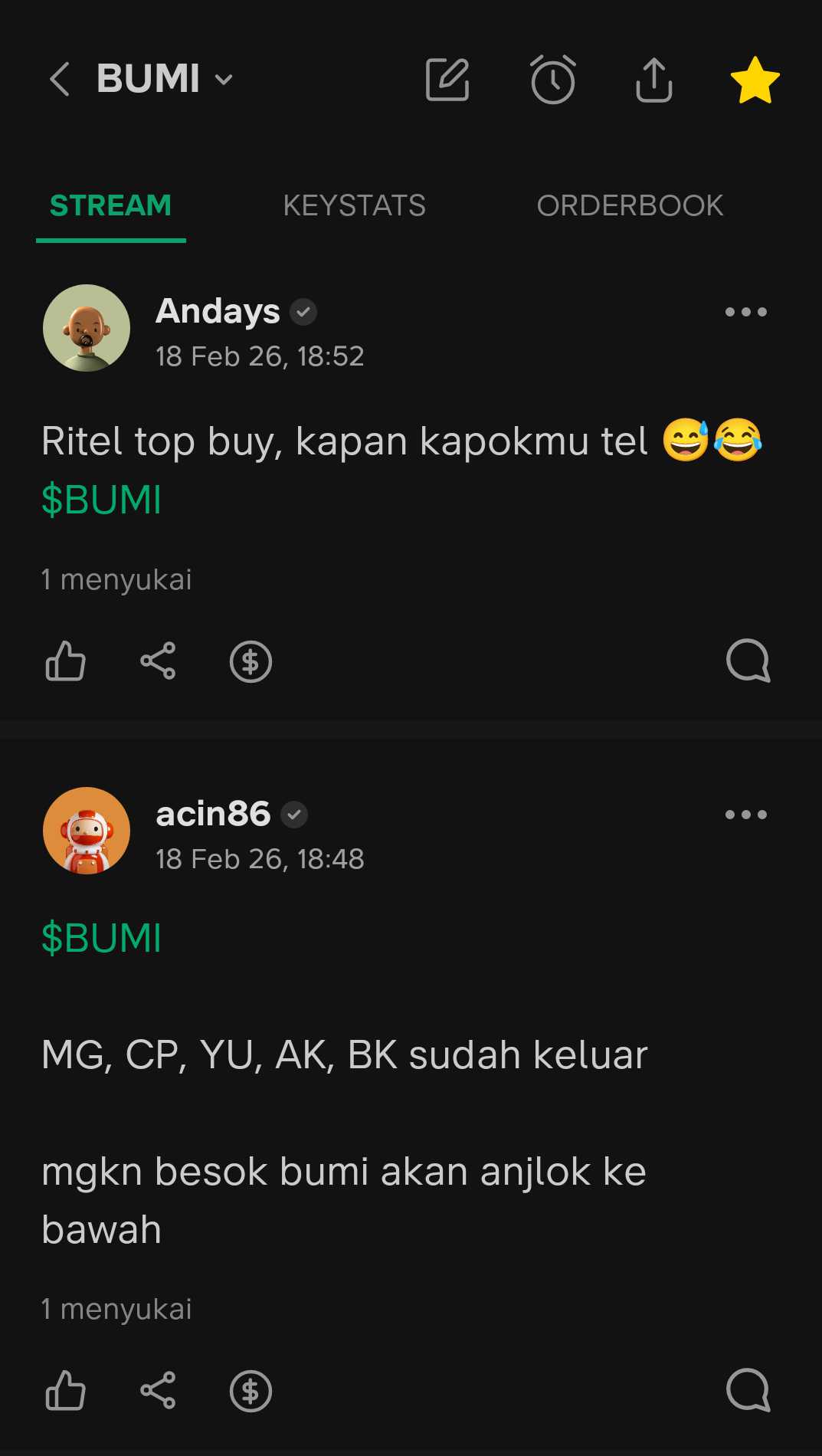Viewport: 822px width, 1456px height.
Task: Like Andays' post
Action: [x=65, y=661]
